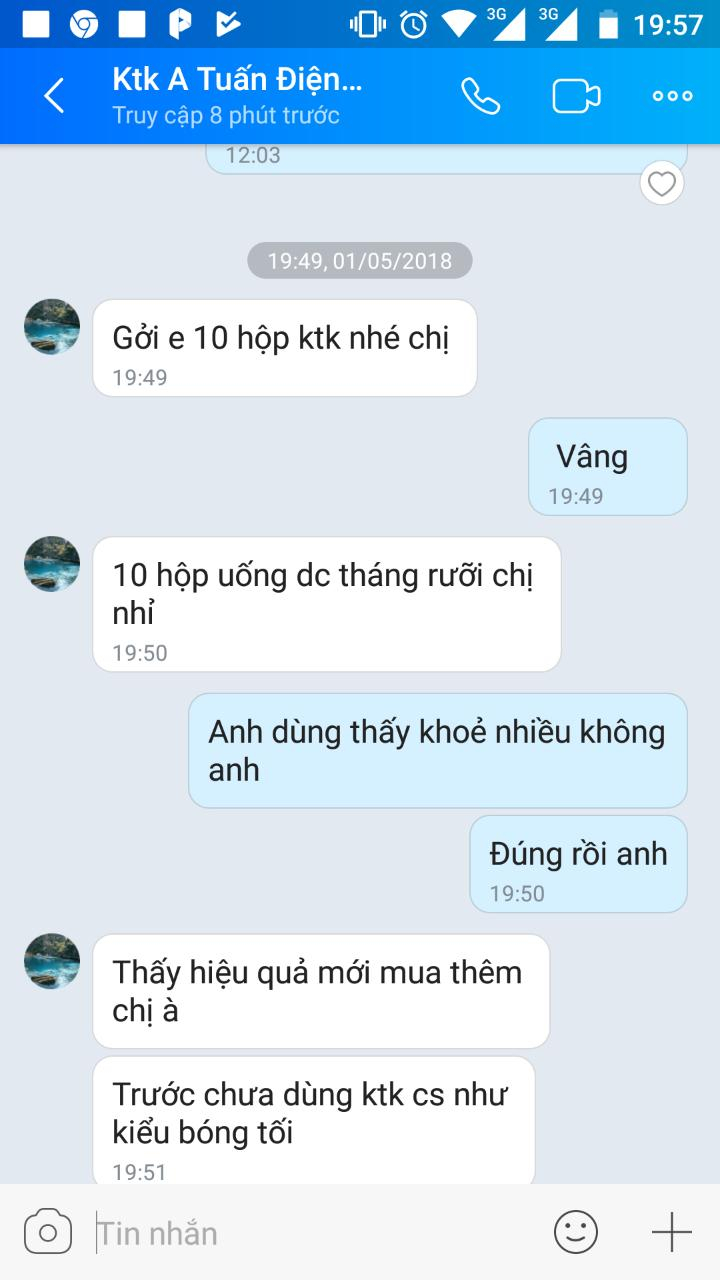
Task: Tap avatar beside 'Gởi e 10 hộp ktk'
Action: pyautogui.click(x=52, y=327)
